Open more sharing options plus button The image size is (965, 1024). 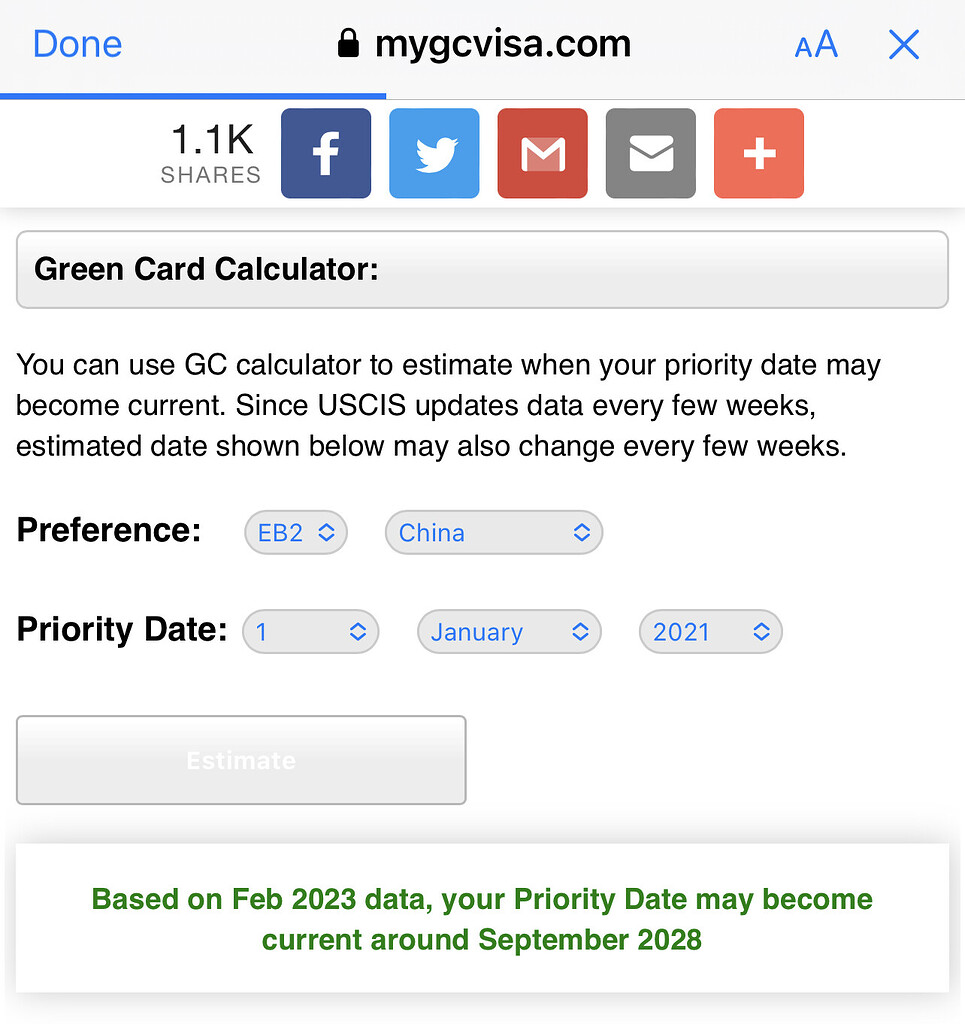pyautogui.click(x=758, y=153)
